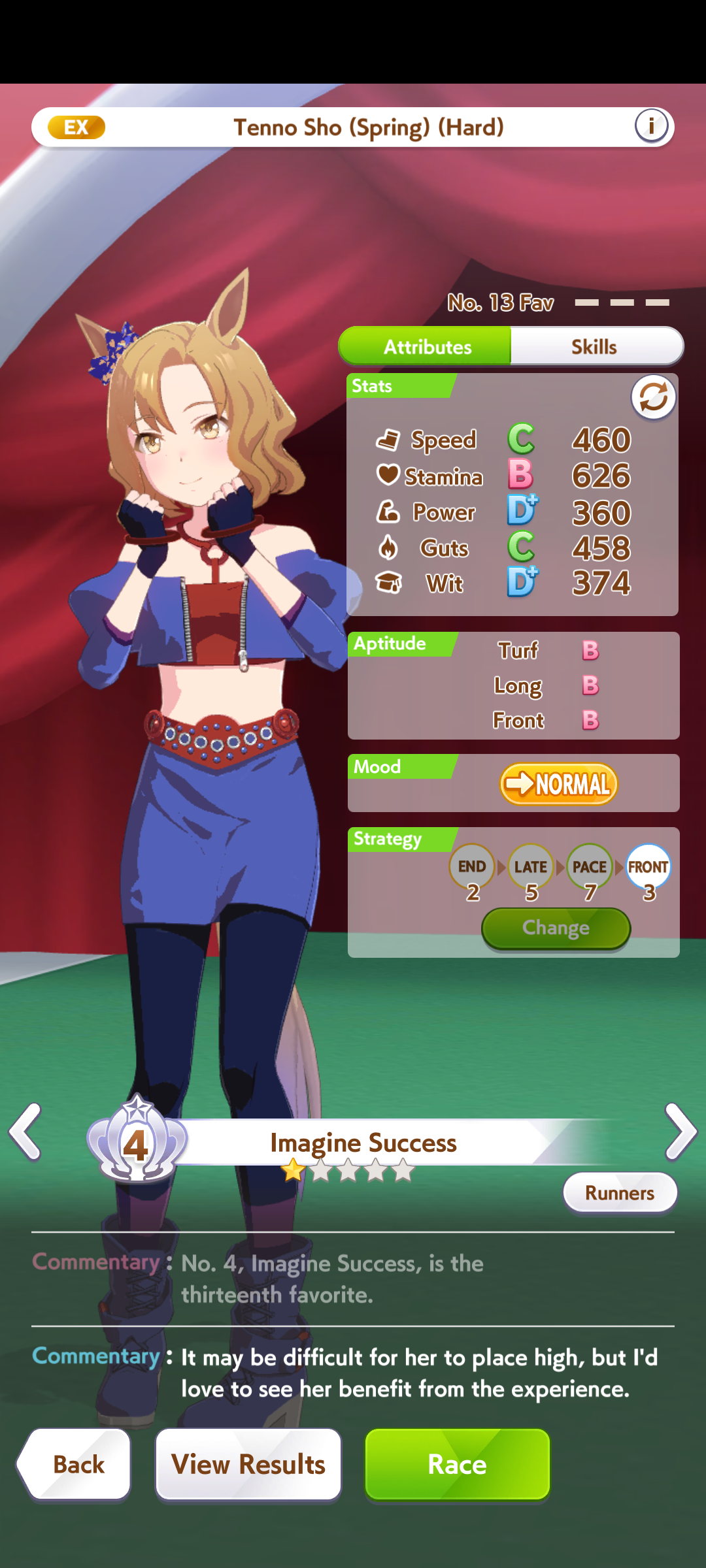This screenshot has width=706, height=1568.
Task: Open the race info icon
Action: coord(651,127)
